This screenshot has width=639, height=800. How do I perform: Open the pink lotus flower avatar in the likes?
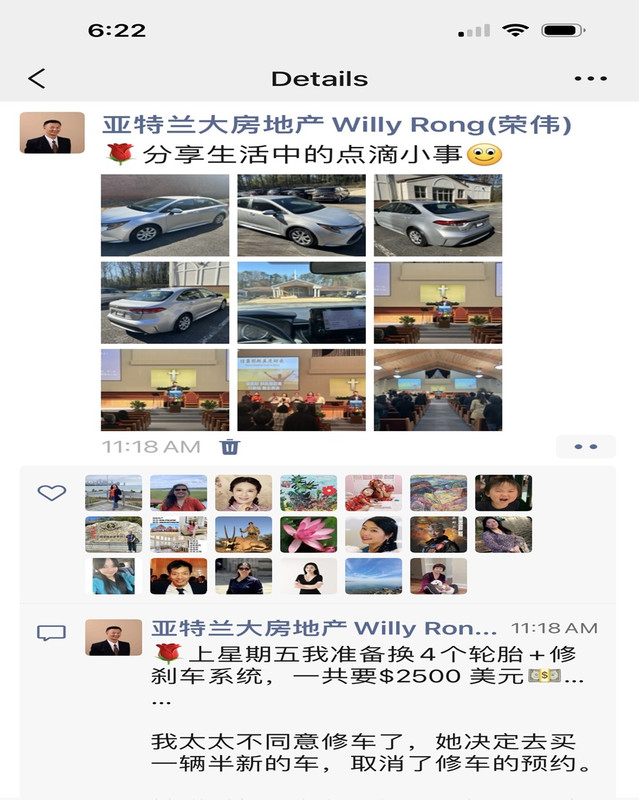pyautogui.click(x=308, y=534)
